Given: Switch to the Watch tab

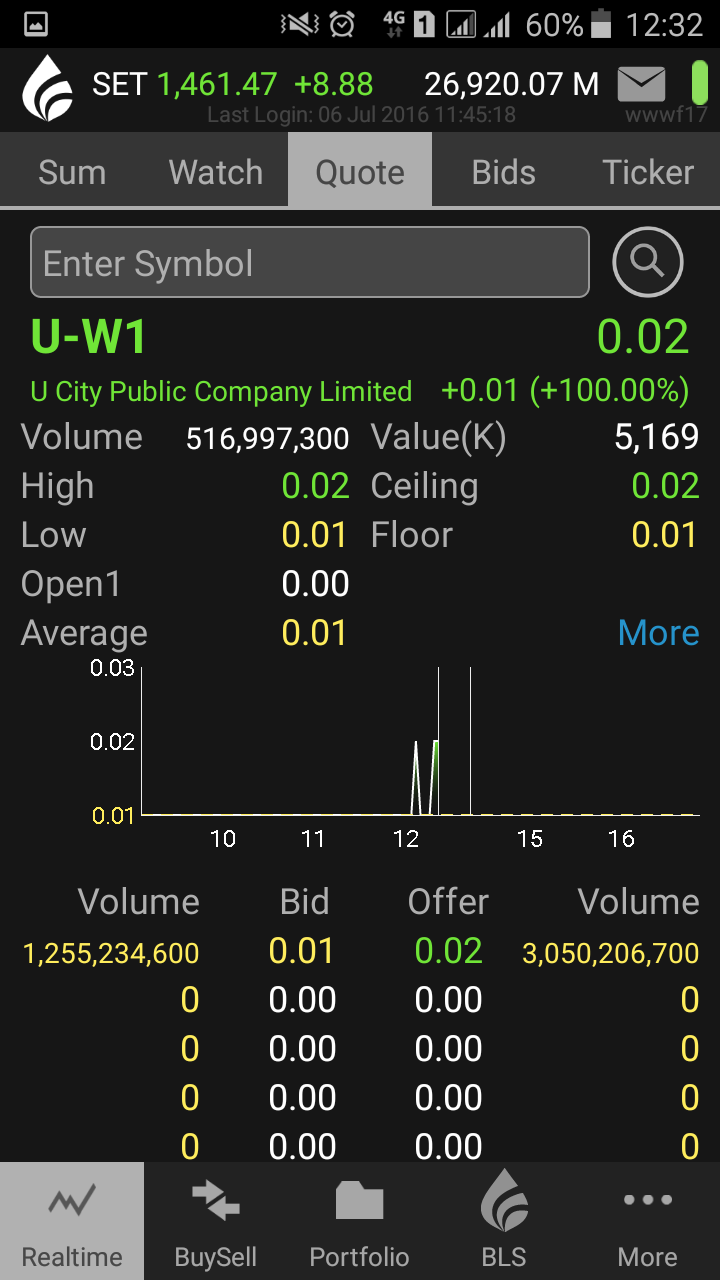Looking at the screenshot, I should click(x=216, y=172).
